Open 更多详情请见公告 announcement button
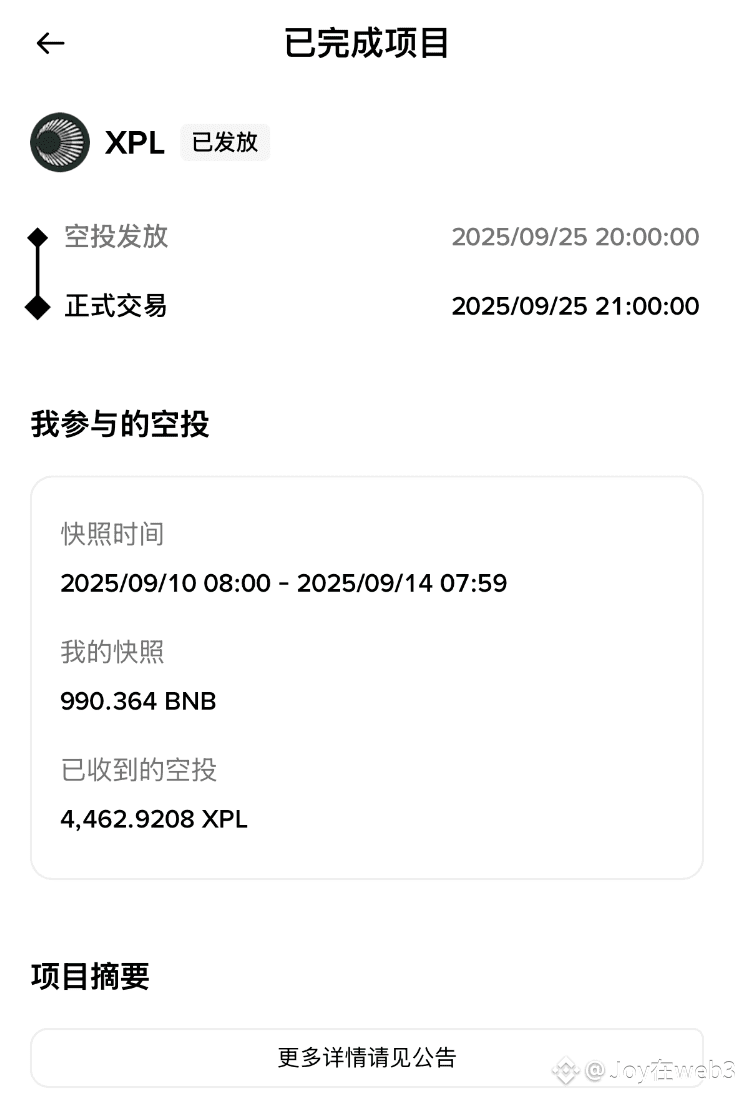The image size is (744, 1096). point(366,1057)
